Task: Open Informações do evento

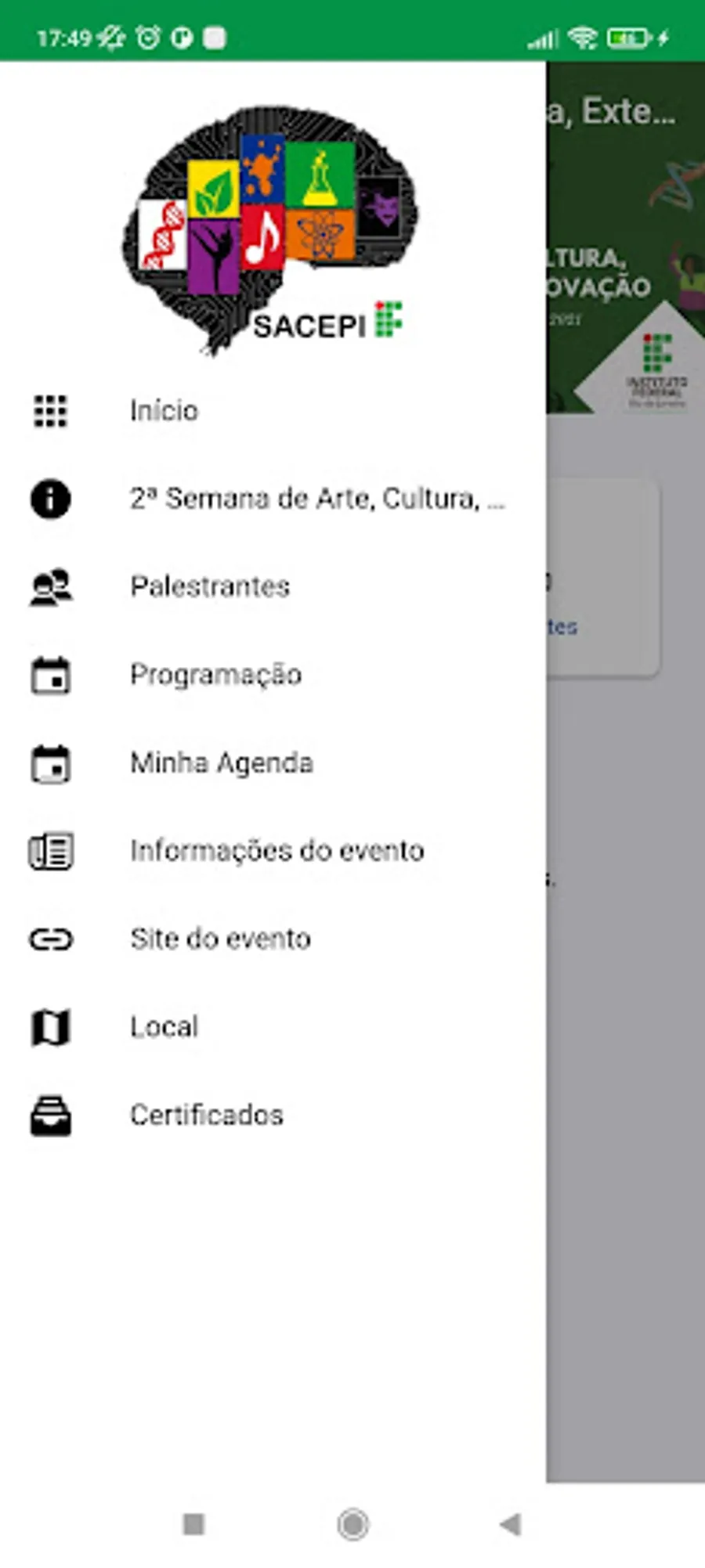Action: [x=277, y=851]
